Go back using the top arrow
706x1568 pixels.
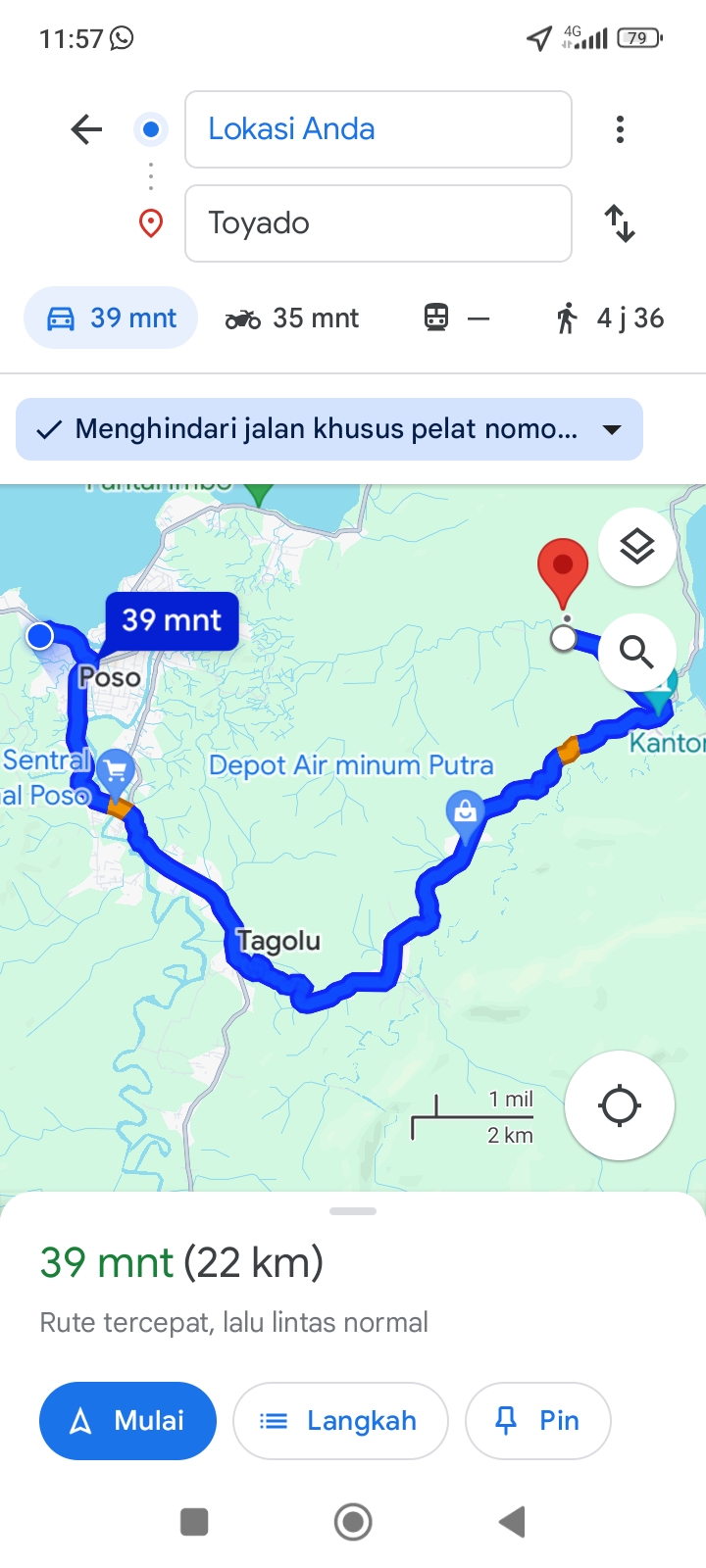pyautogui.click(x=86, y=129)
